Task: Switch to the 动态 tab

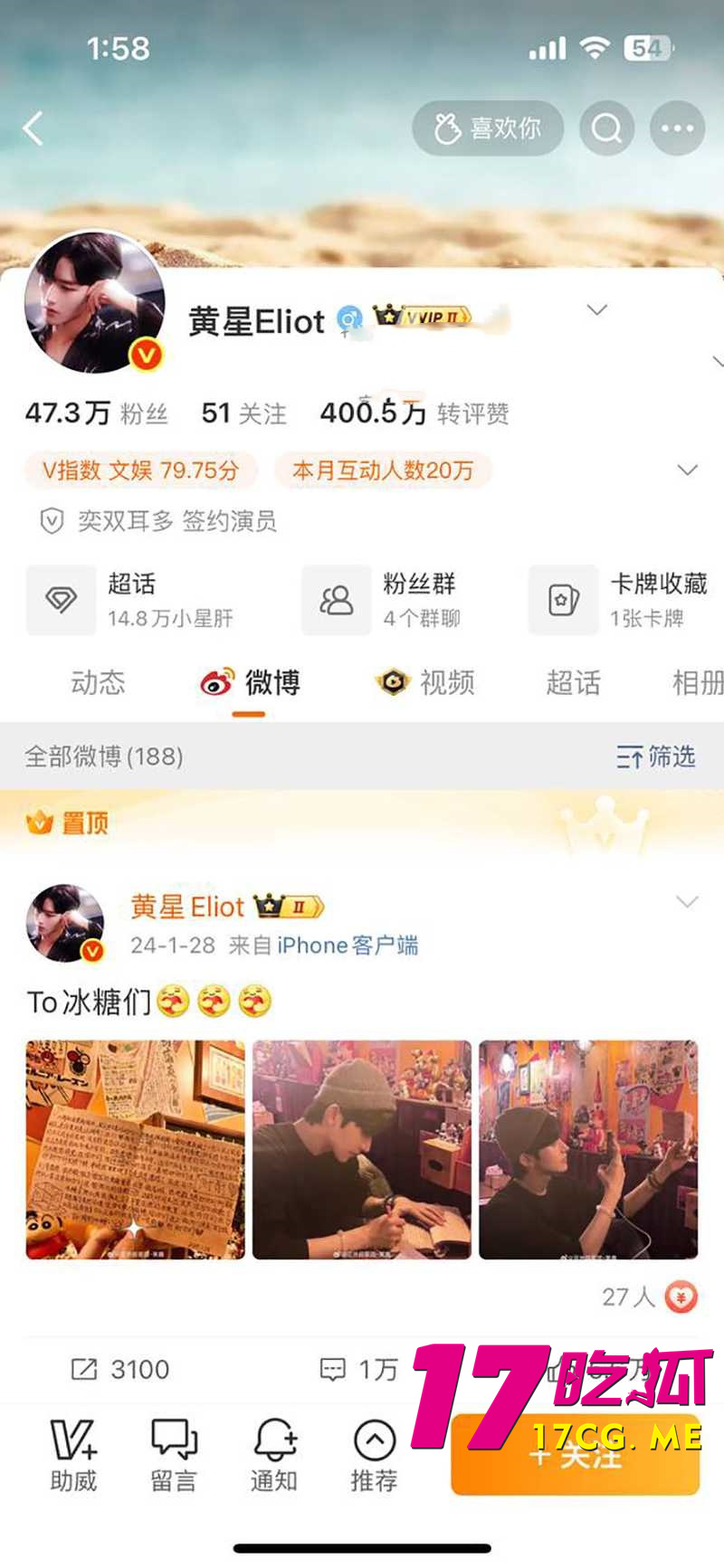Action: [x=98, y=684]
